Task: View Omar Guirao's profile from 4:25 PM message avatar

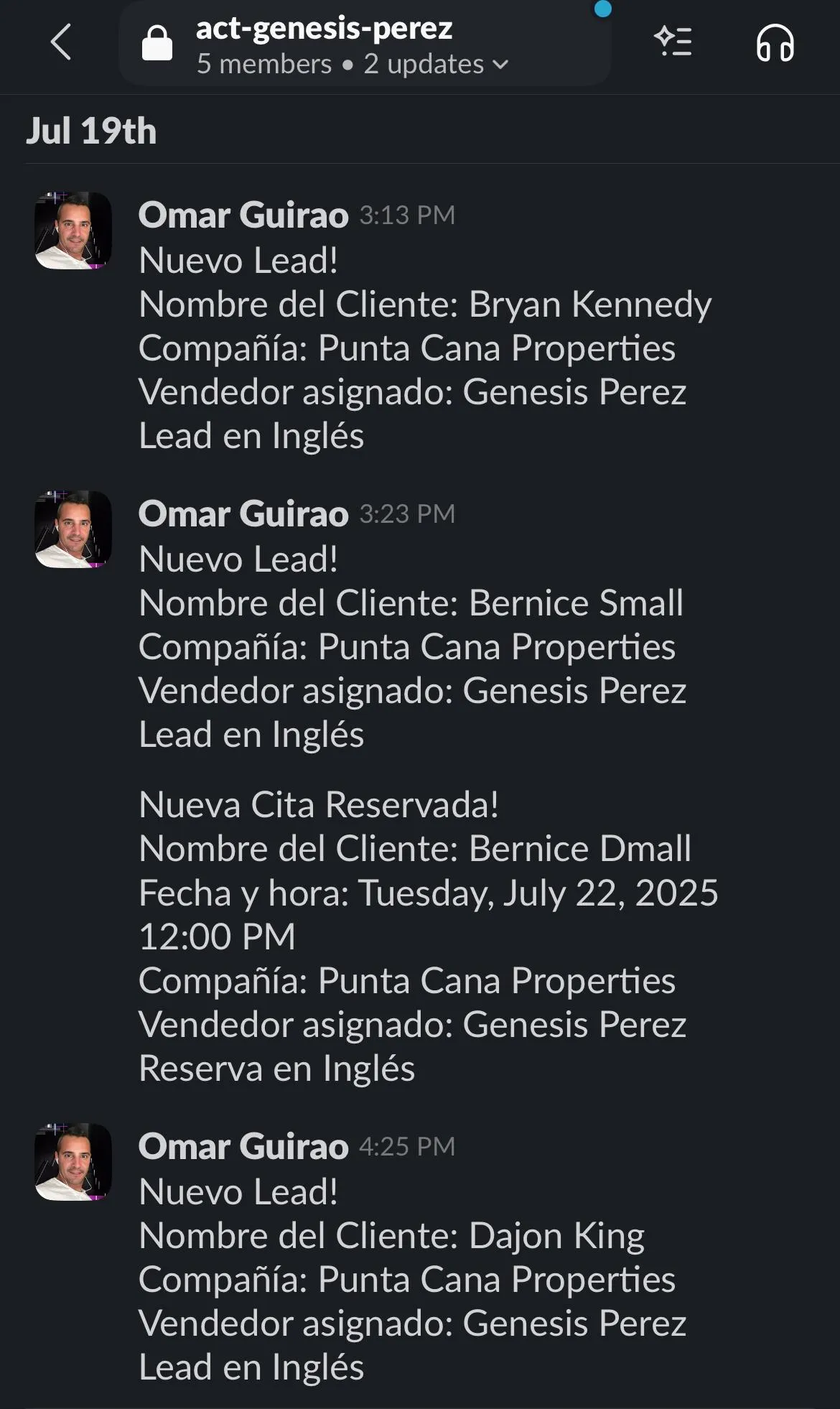Action: tap(73, 1162)
